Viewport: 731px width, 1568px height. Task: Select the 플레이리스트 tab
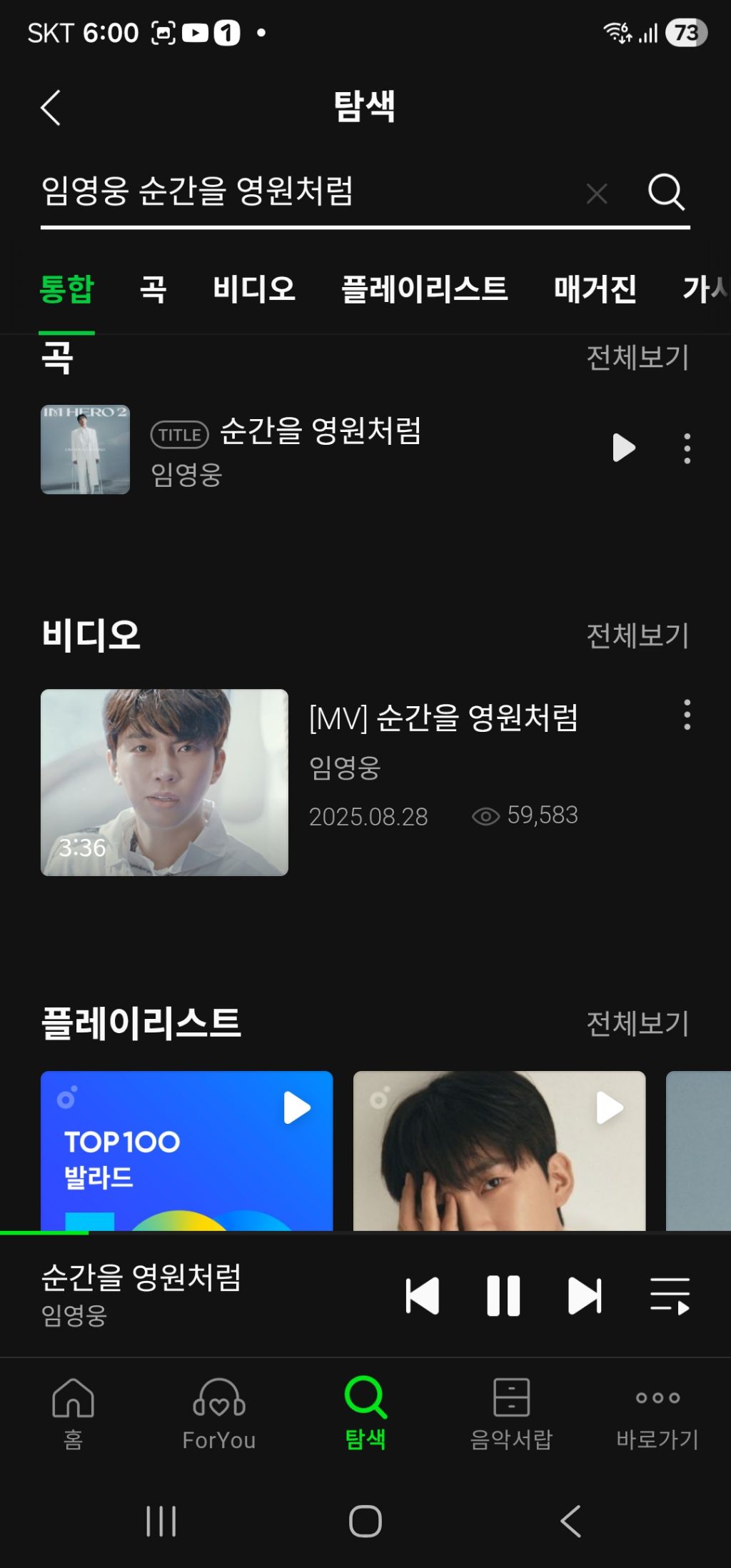tap(424, 289)
